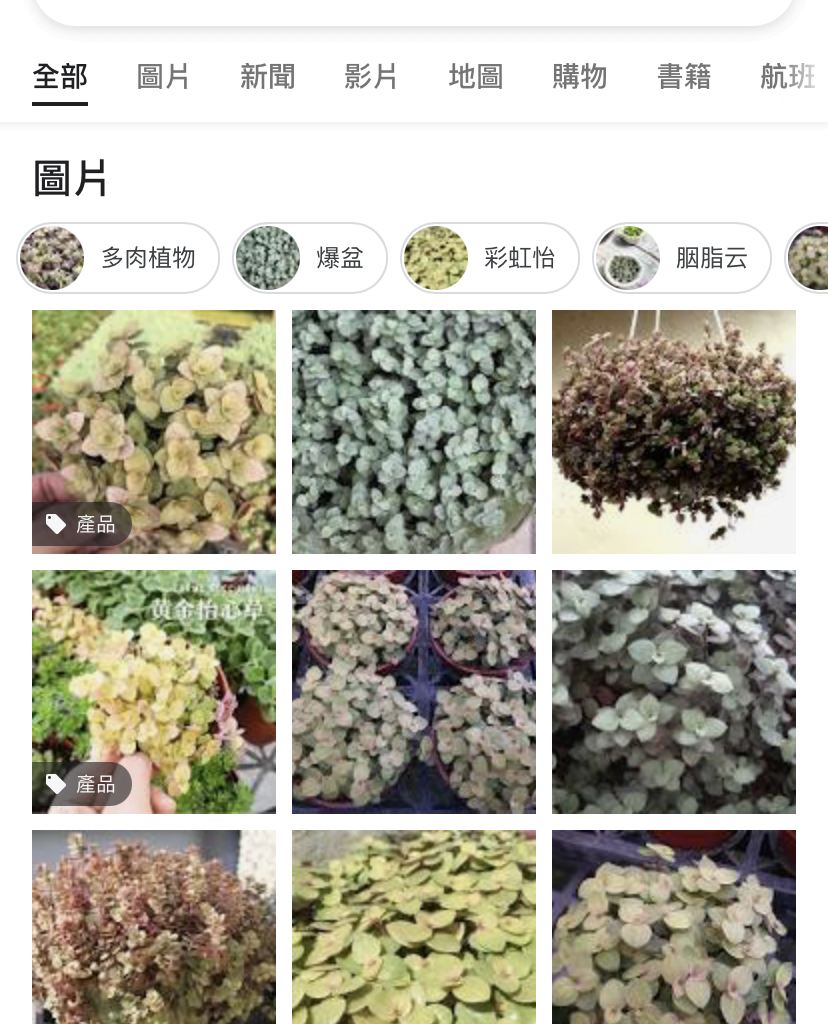Open the first product image of pink-yellow leaves
Screen dimensions: 828x1024
coord(153,431)
